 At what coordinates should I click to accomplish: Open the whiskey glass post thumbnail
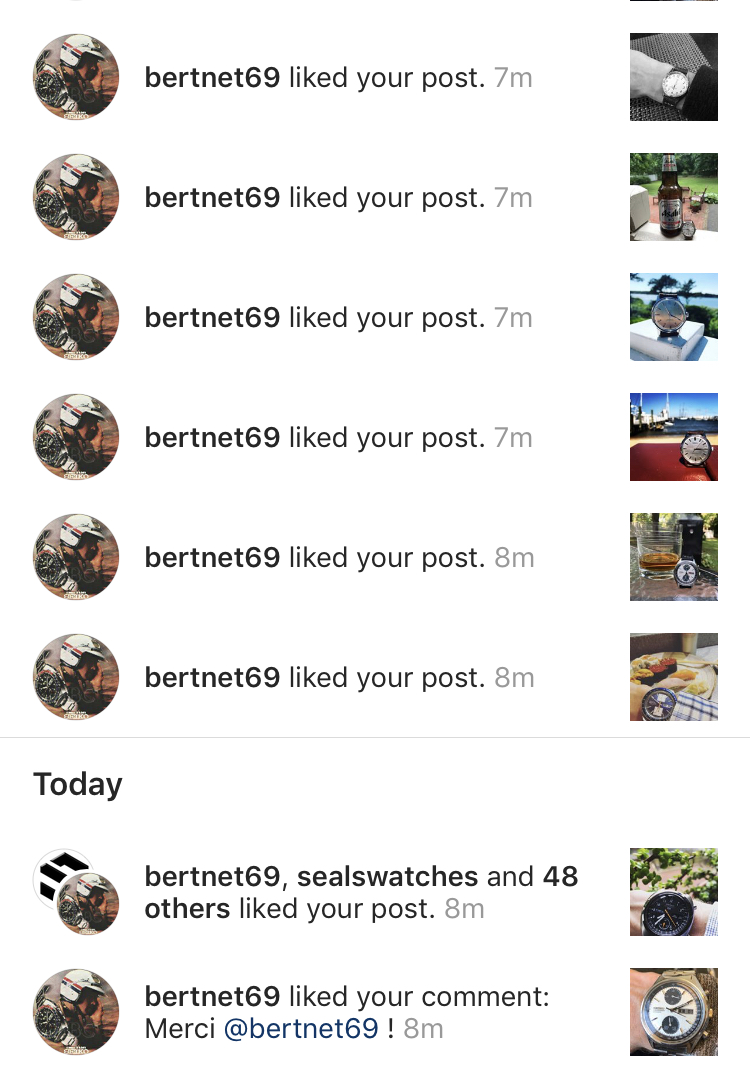coord(673,557)
